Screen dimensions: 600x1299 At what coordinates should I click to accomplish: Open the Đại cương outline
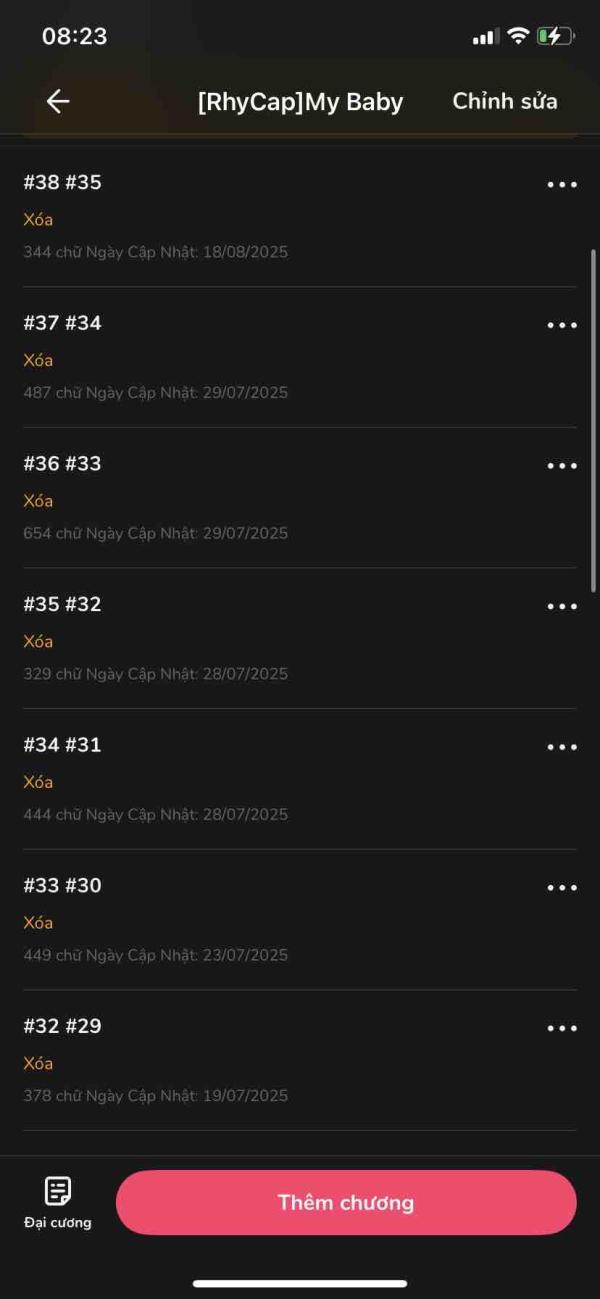pyautogui.click(x=58, y=1203)
